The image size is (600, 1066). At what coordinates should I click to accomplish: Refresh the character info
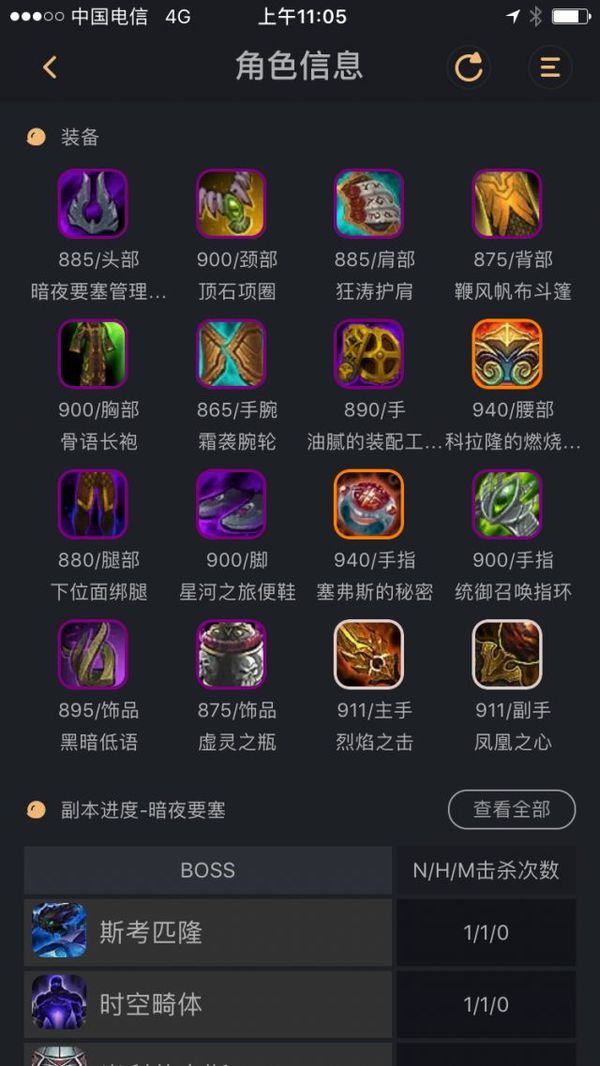468,67
